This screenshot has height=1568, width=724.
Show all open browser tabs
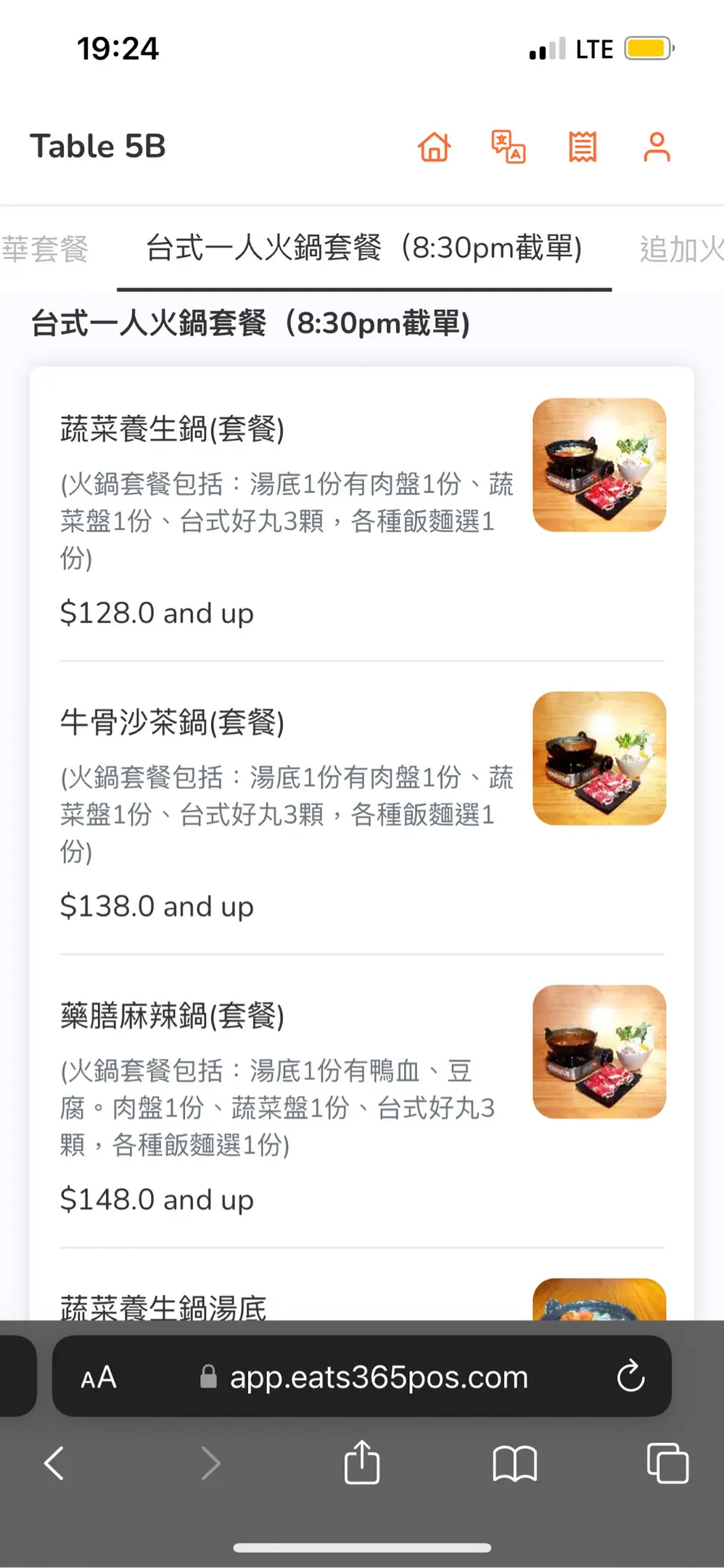tap(667, 1463)
